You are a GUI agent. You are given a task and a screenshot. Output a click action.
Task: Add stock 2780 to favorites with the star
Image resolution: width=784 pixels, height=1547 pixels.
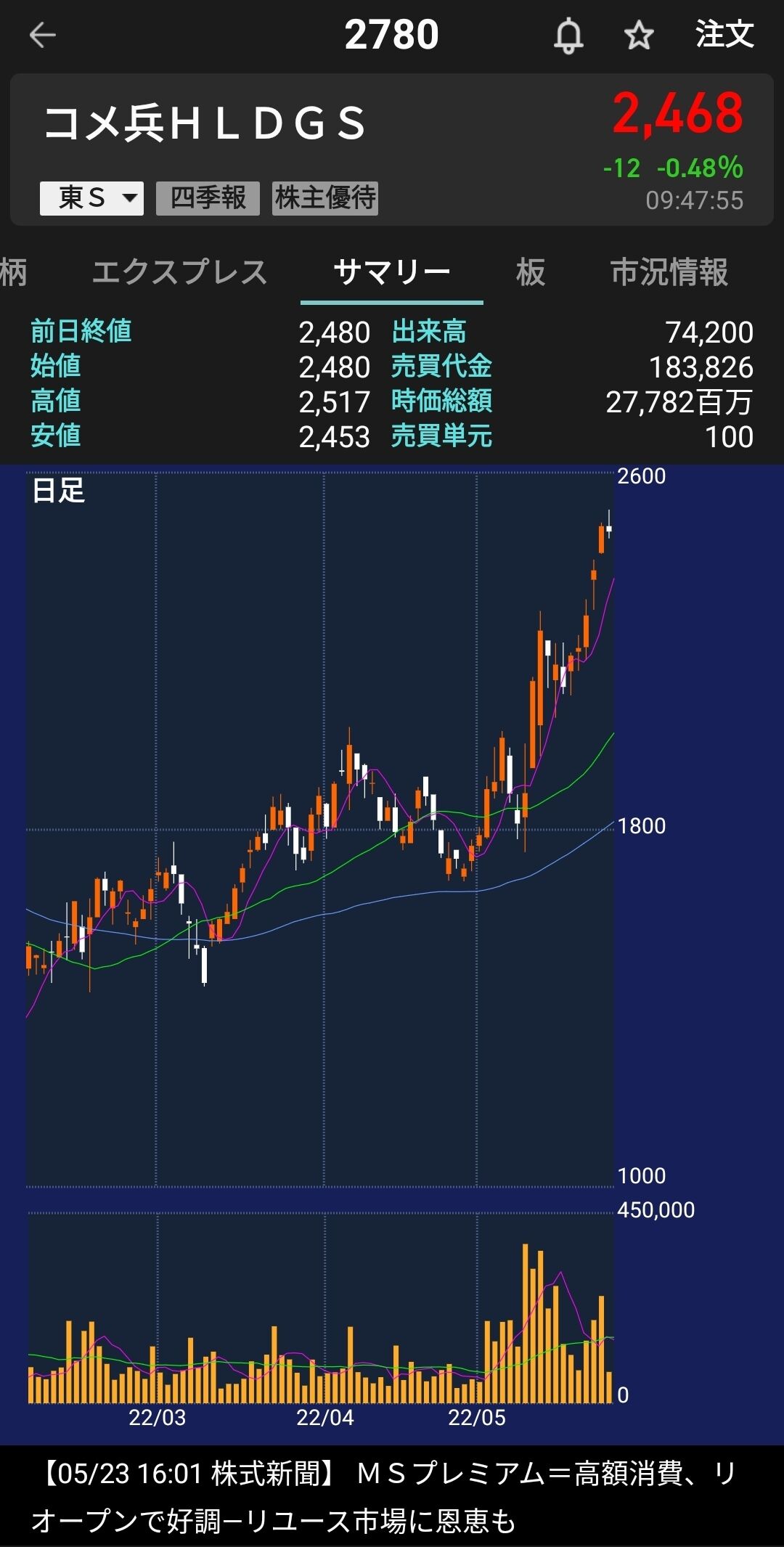click(639, 35)
